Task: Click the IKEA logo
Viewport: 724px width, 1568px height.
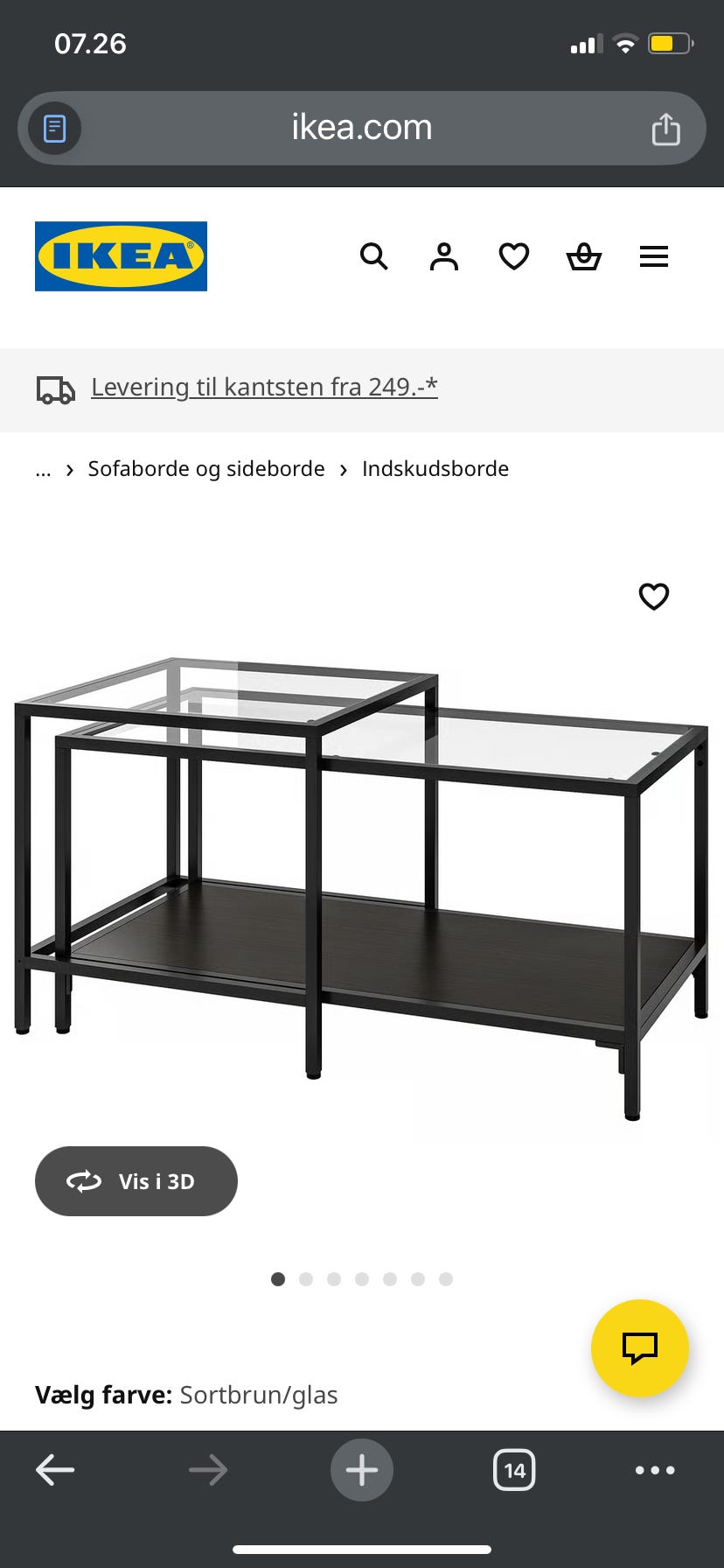Action: pyautogui.click(x=121, y=255)
